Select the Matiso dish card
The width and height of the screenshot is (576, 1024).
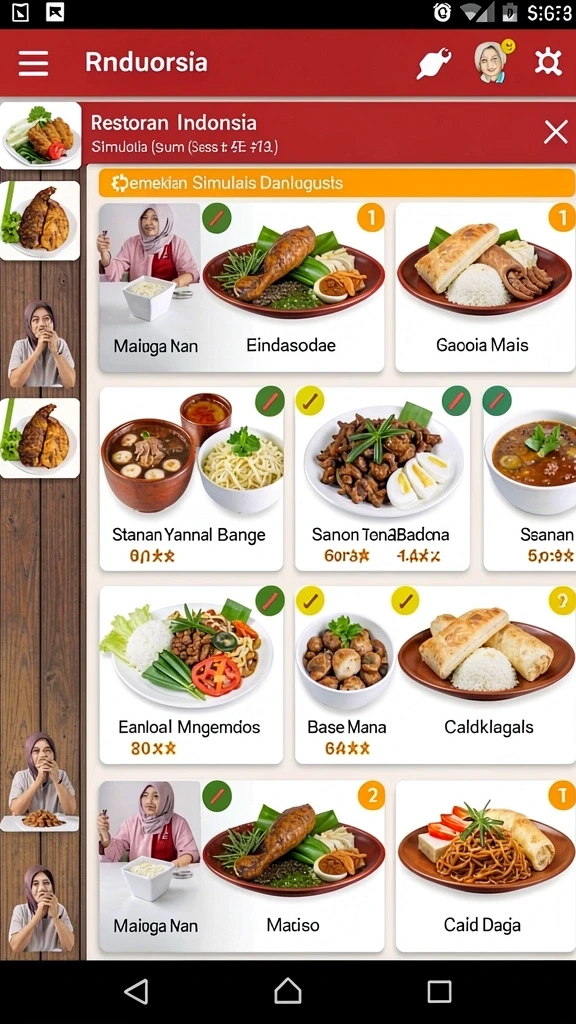coord(292,866)
